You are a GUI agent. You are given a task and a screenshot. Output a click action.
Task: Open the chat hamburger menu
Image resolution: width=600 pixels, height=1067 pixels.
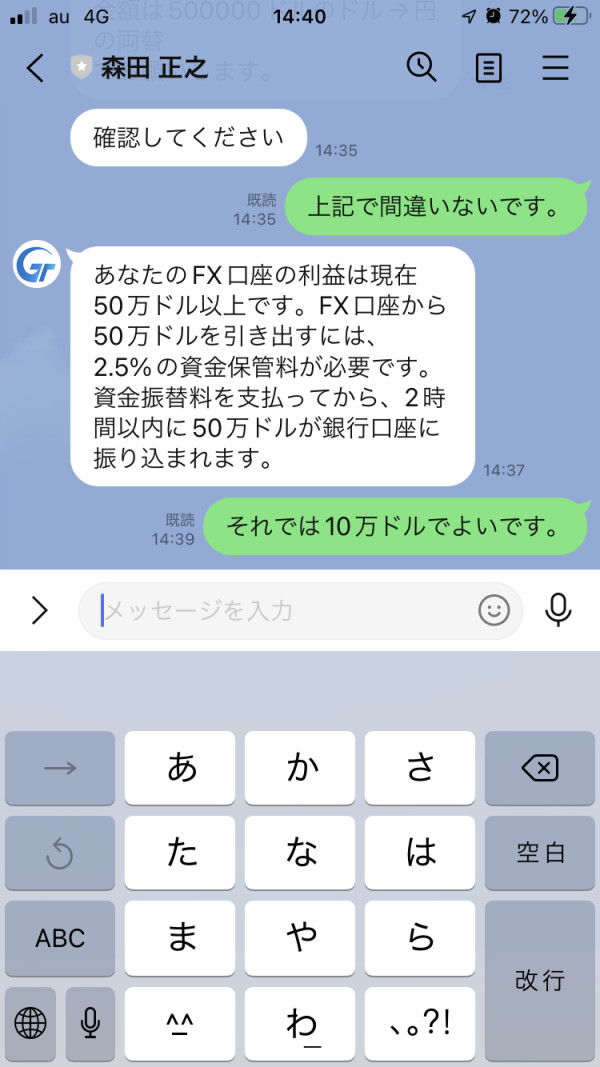coord(555,68)
